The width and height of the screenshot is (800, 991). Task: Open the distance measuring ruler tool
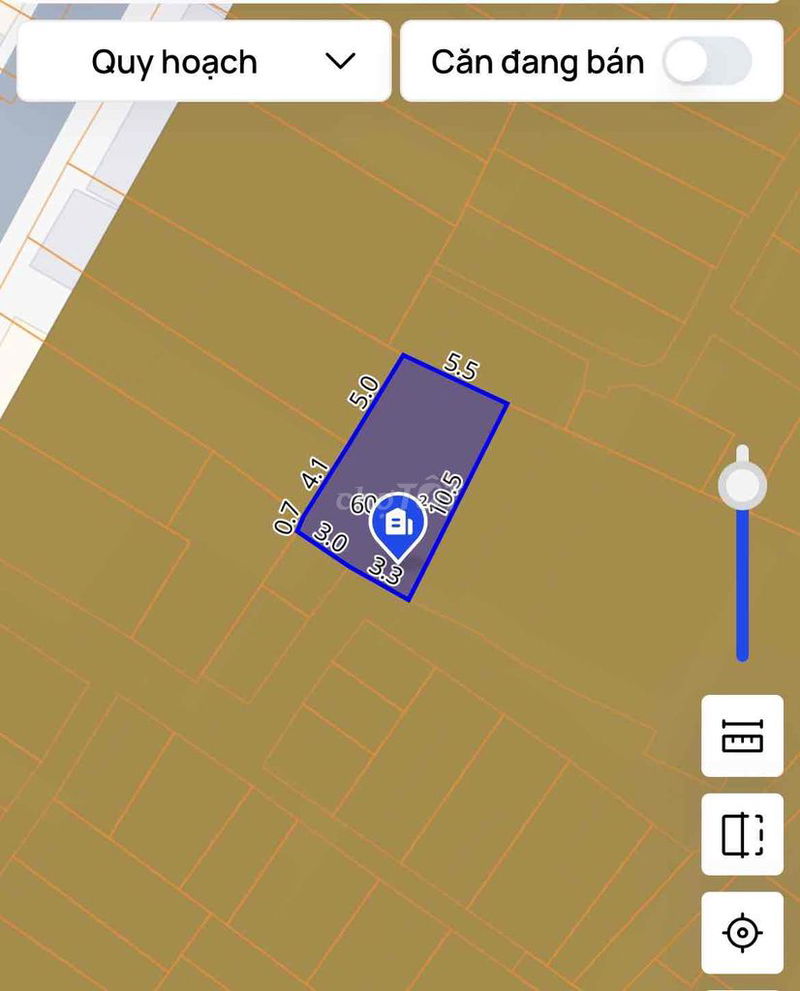click(x=742, y=737)
